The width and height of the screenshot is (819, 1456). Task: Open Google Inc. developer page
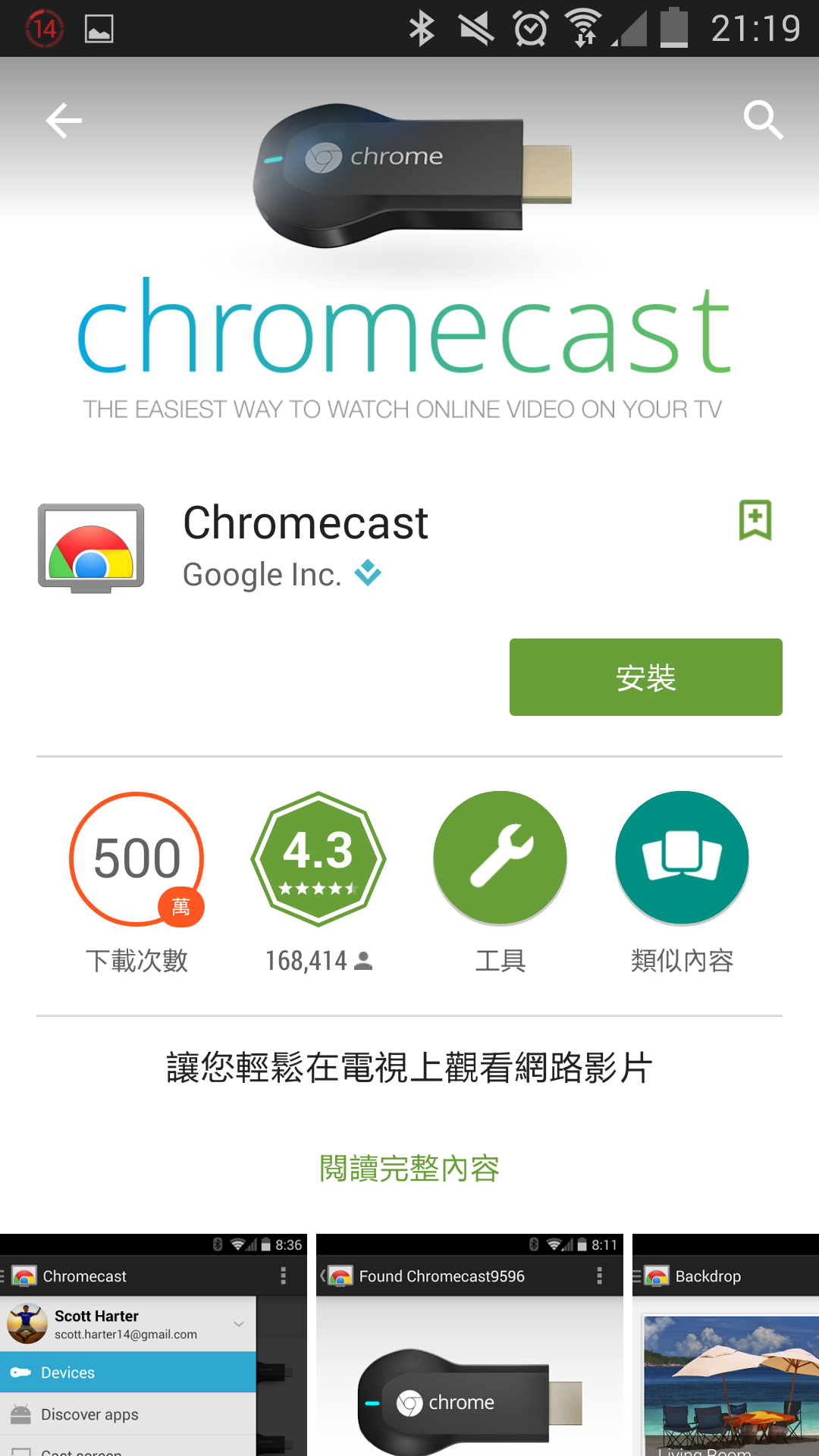pos(262,575)
